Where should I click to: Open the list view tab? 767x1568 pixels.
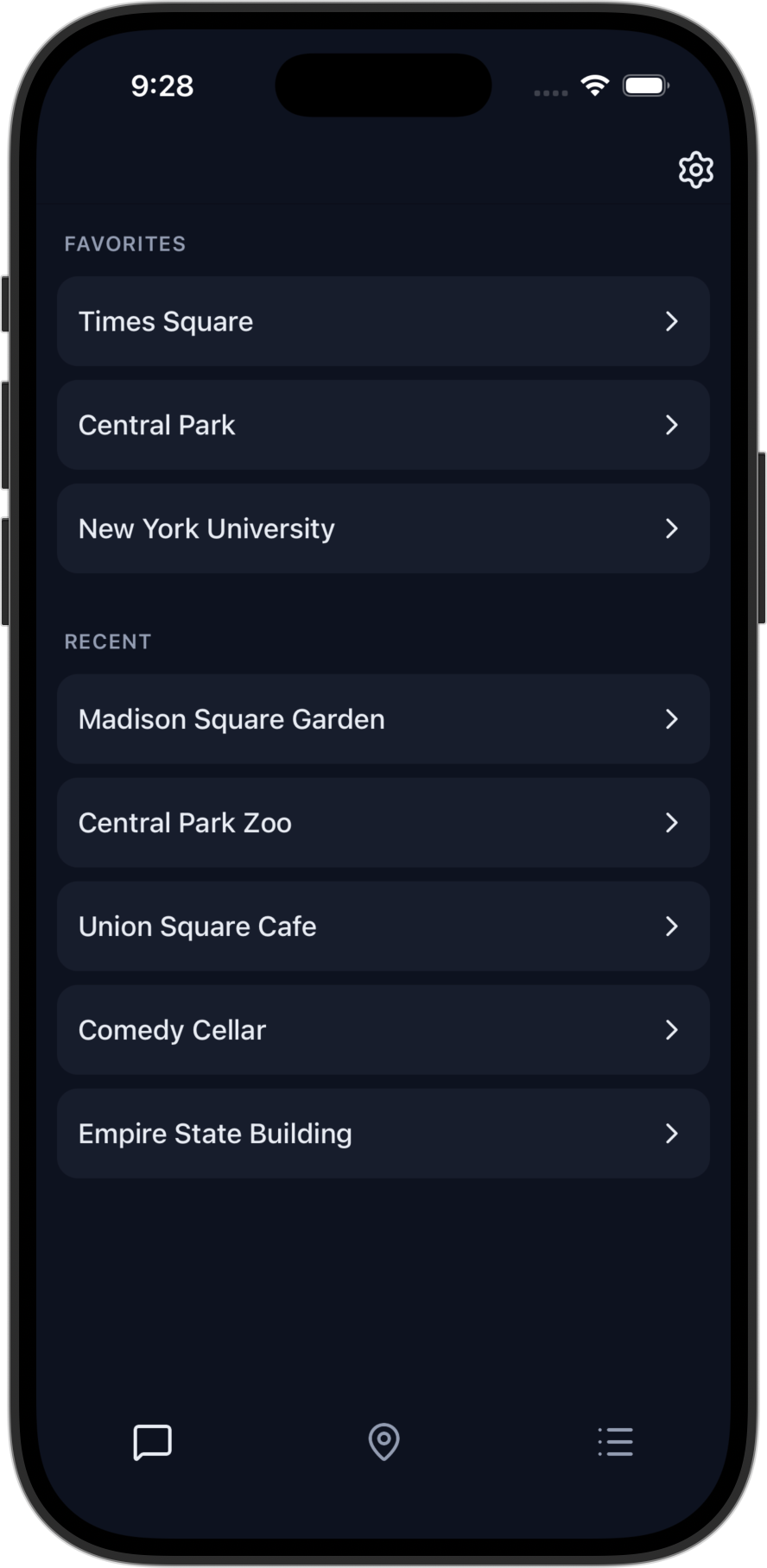coord(614,1442)
